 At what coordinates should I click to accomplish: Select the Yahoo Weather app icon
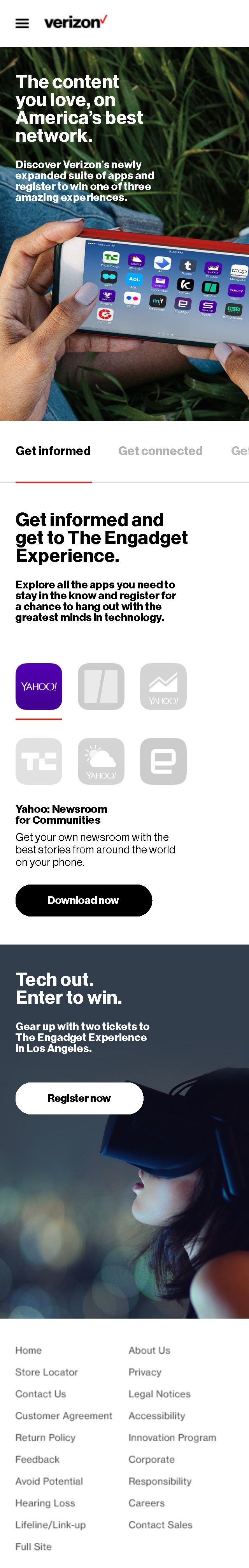[x=101, y=761]
